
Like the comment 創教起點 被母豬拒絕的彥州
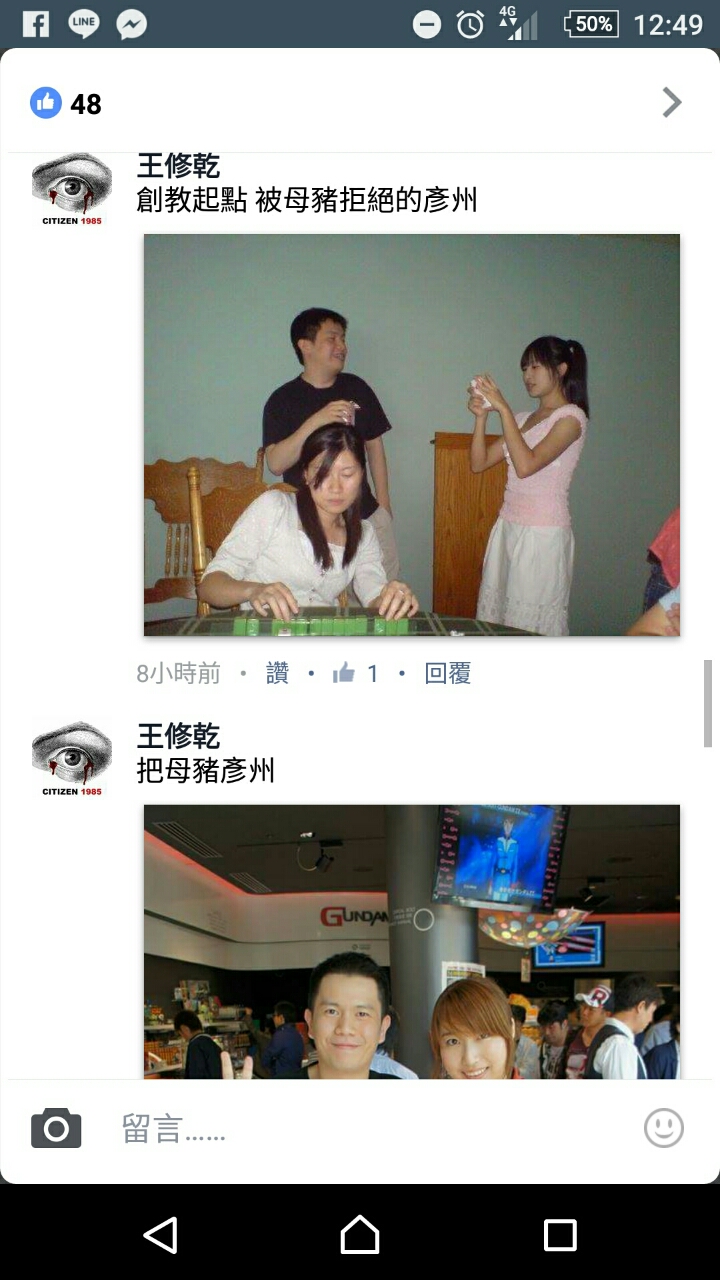point(277,674)
